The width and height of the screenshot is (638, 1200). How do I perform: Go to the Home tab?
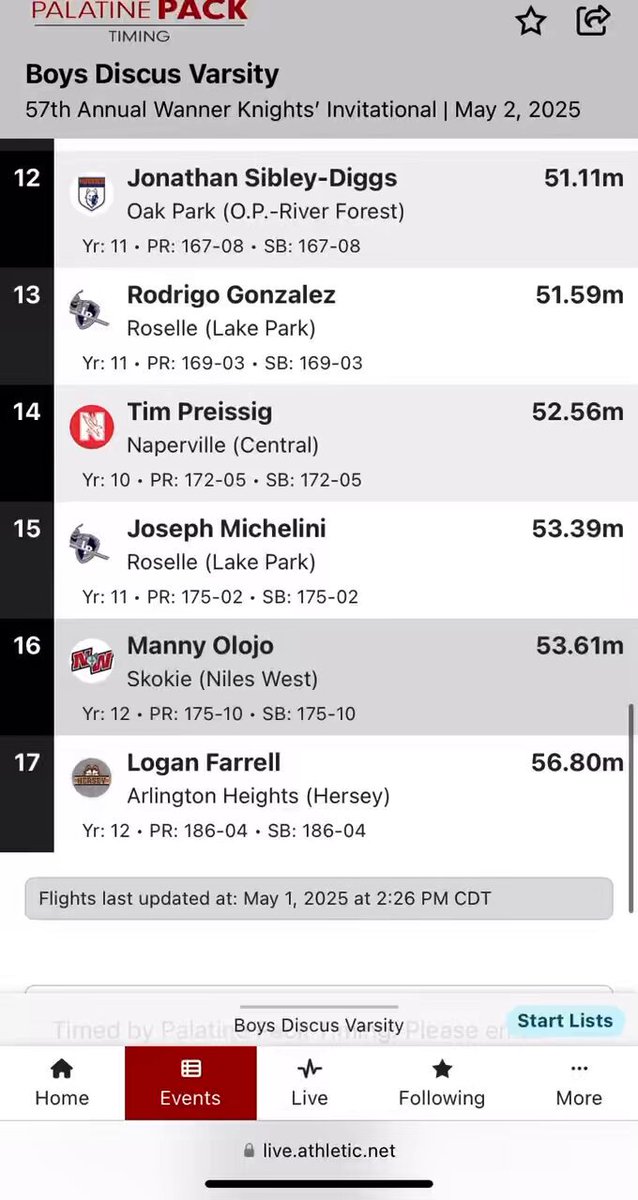[62, 1083]
